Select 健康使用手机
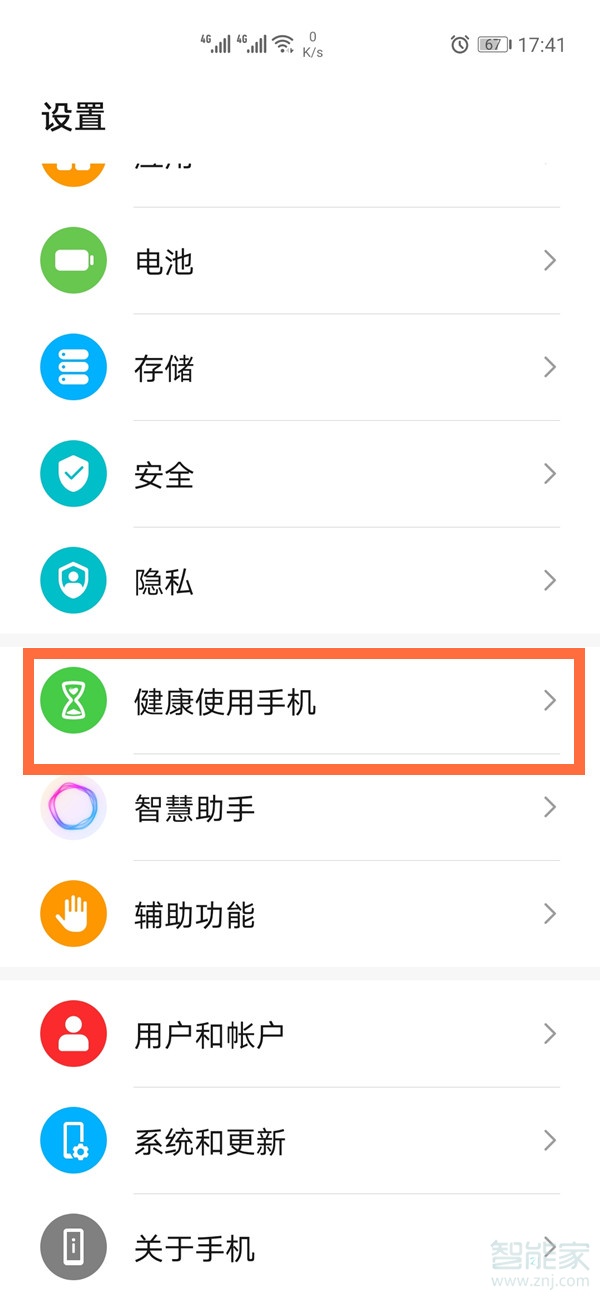The image size is (600, 1300). (300, 702)
